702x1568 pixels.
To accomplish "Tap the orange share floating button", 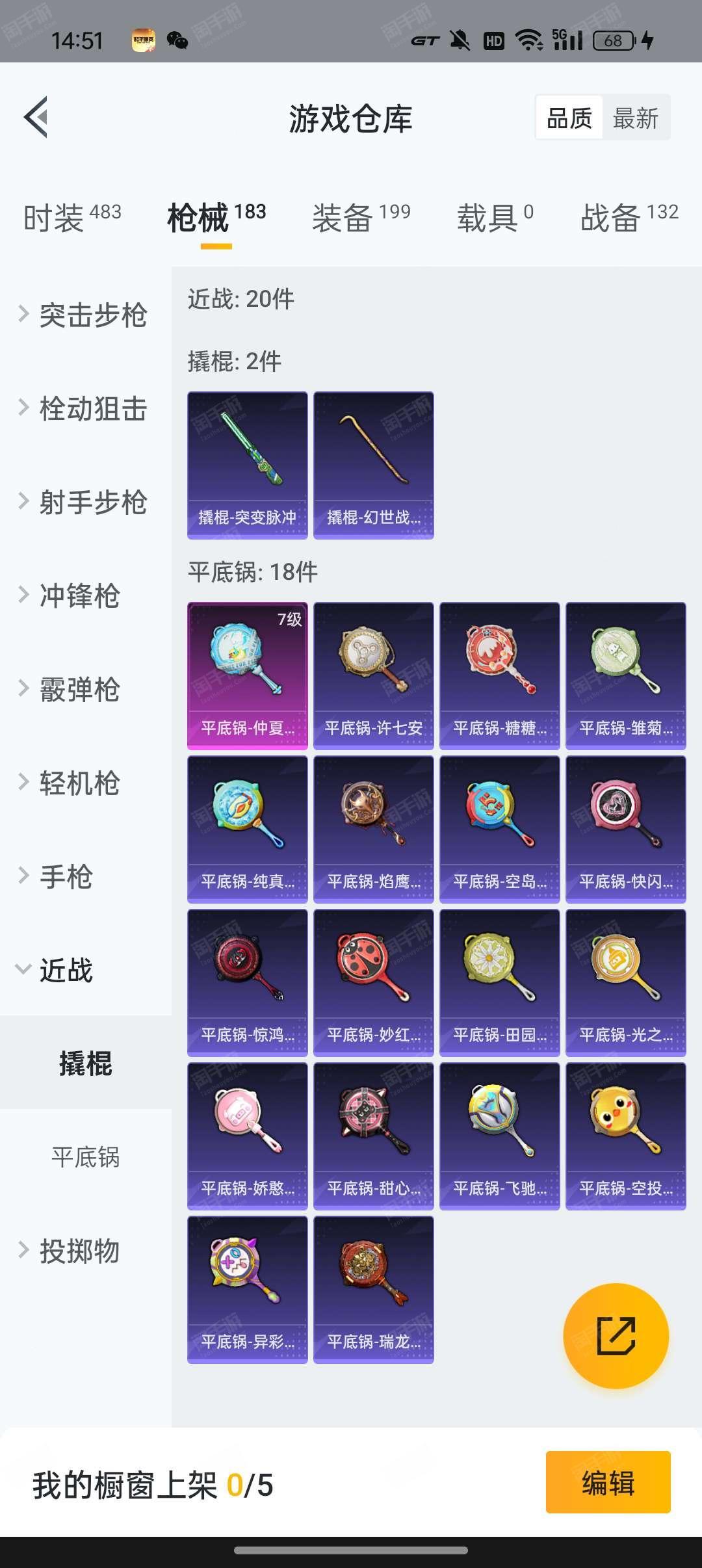I will pos(616,1336).
